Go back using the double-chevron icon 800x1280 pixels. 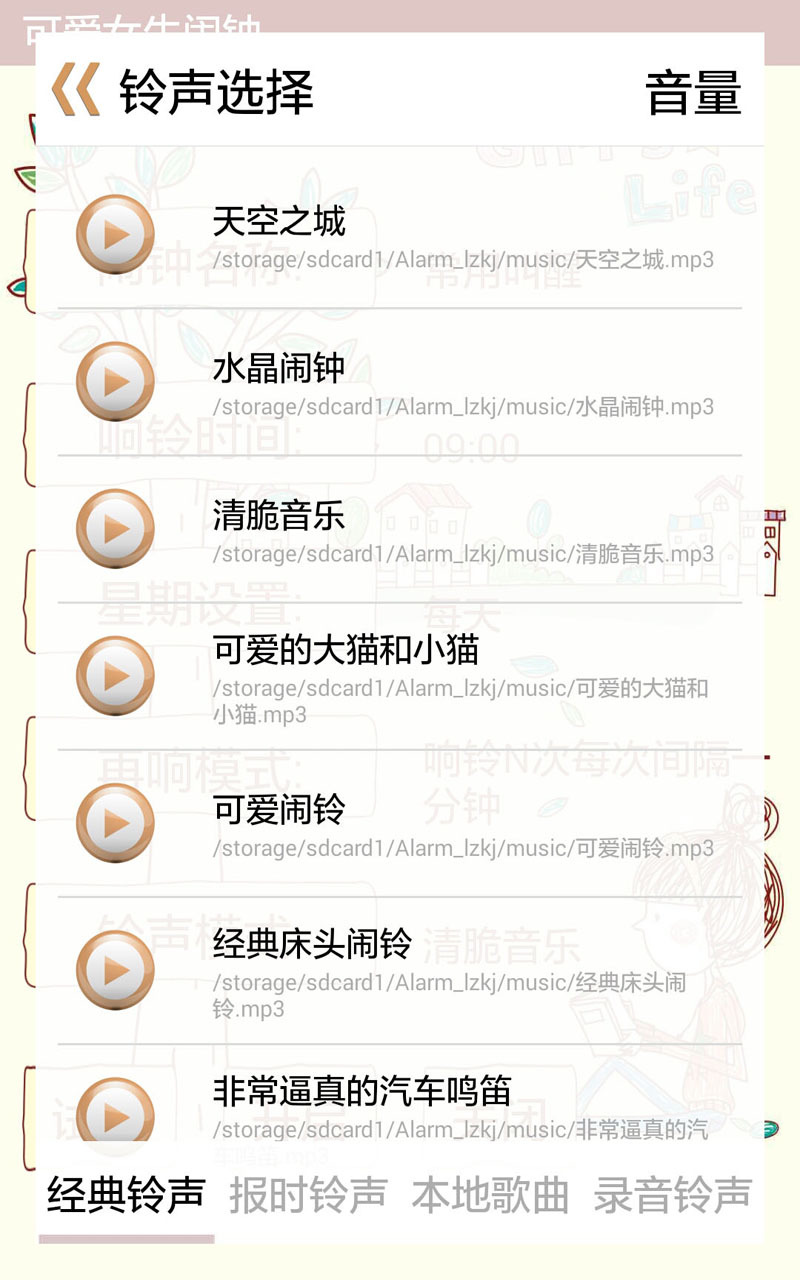76,90
